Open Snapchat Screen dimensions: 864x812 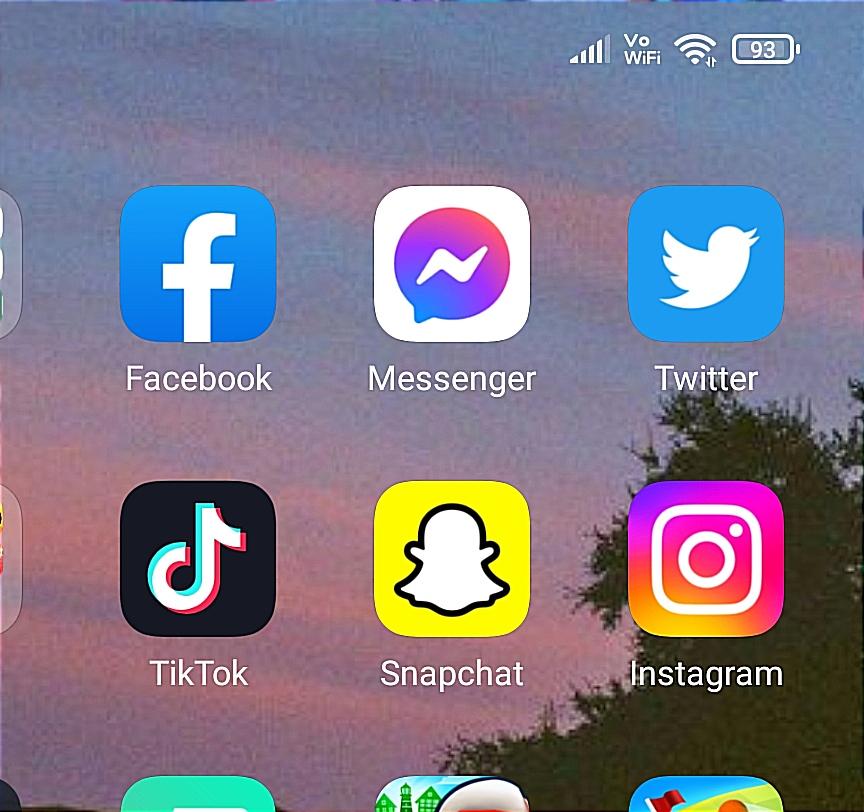[451, 559]
